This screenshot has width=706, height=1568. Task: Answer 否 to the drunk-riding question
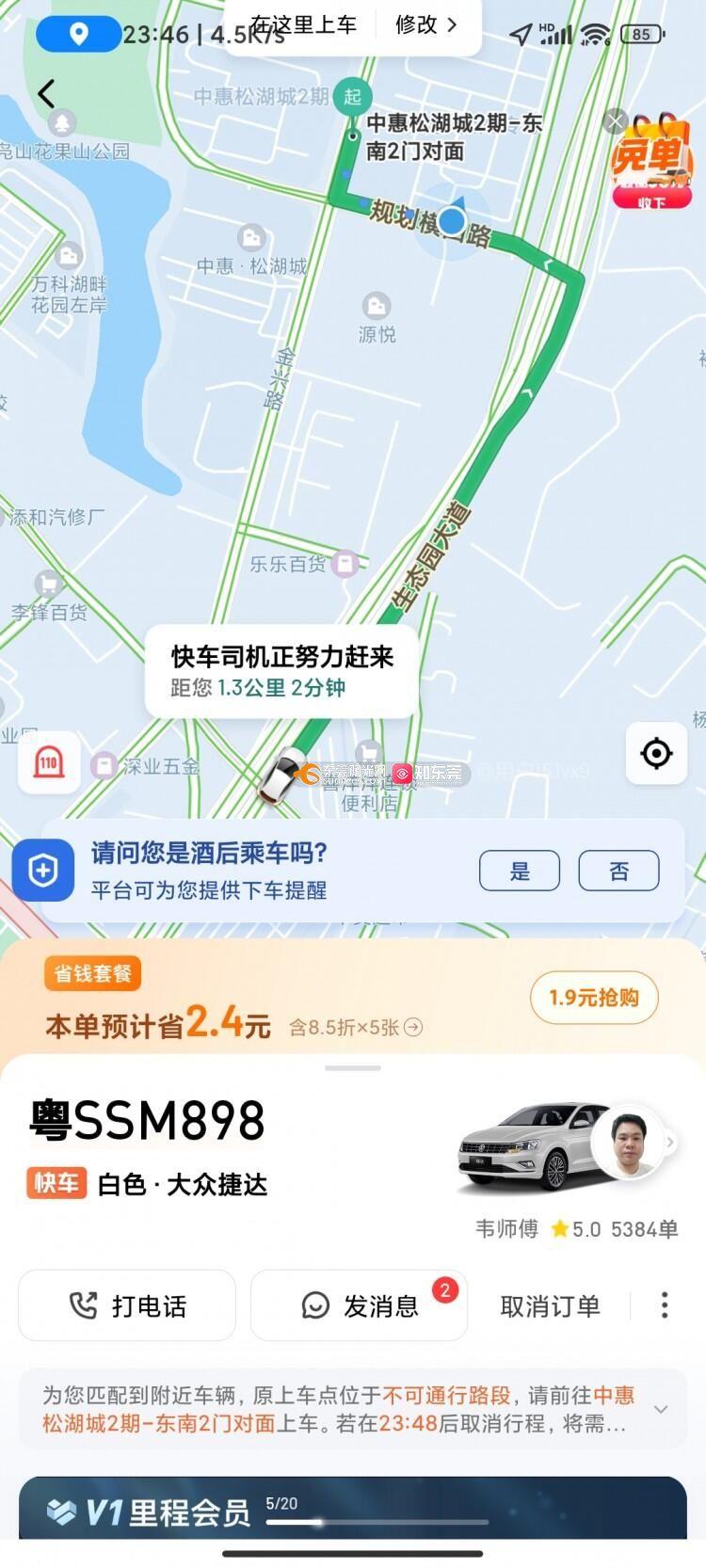pyautogui.click(x=618, y=871)
